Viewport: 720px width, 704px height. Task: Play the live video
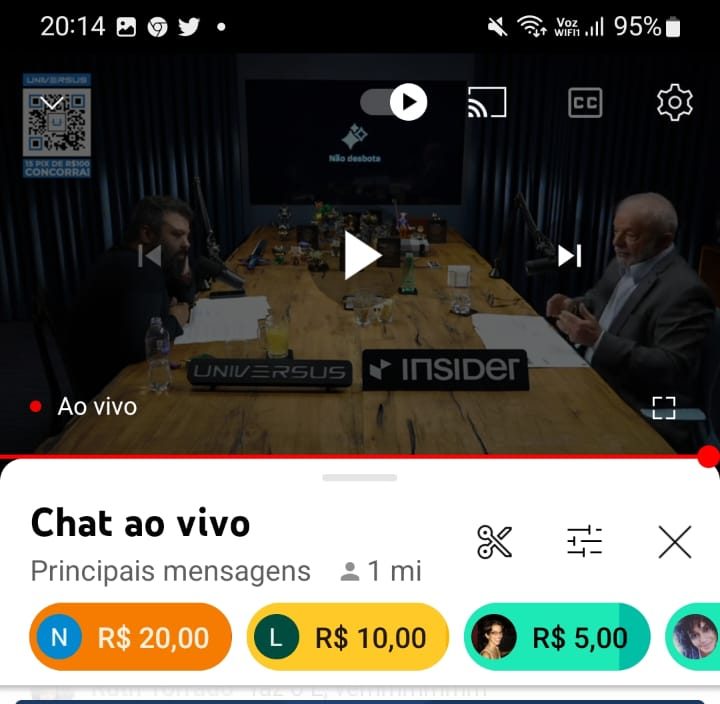coord(362,255)
